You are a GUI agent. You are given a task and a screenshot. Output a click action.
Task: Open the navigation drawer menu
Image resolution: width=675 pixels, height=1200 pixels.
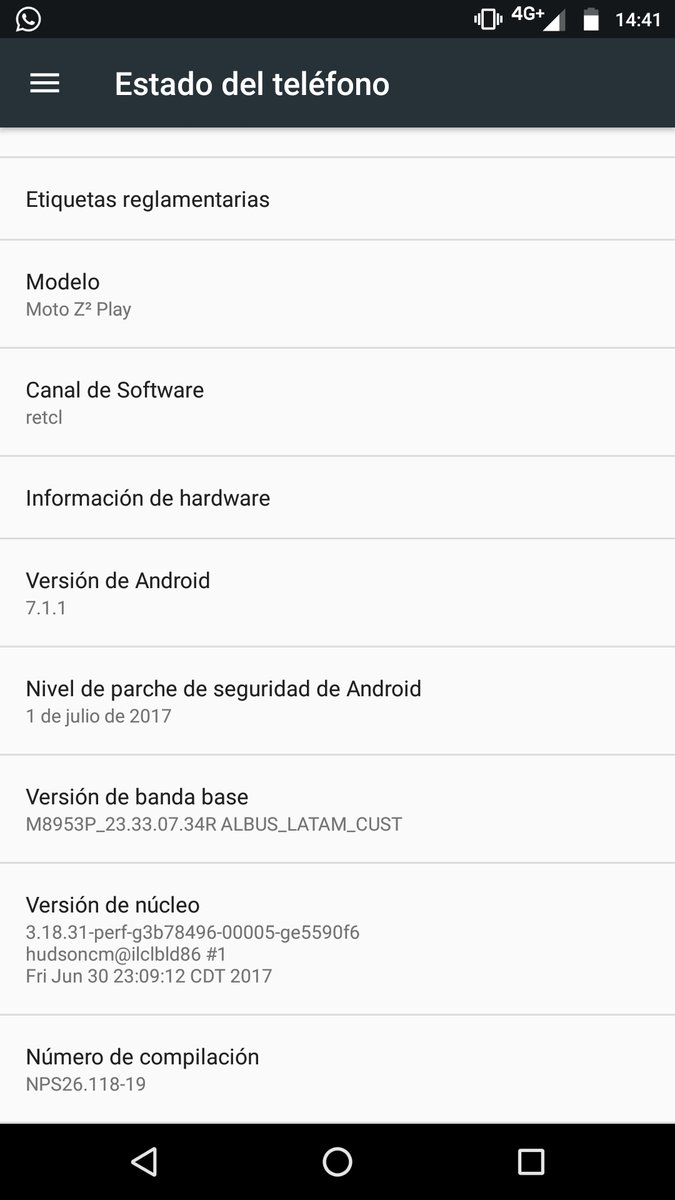(45, 84)
